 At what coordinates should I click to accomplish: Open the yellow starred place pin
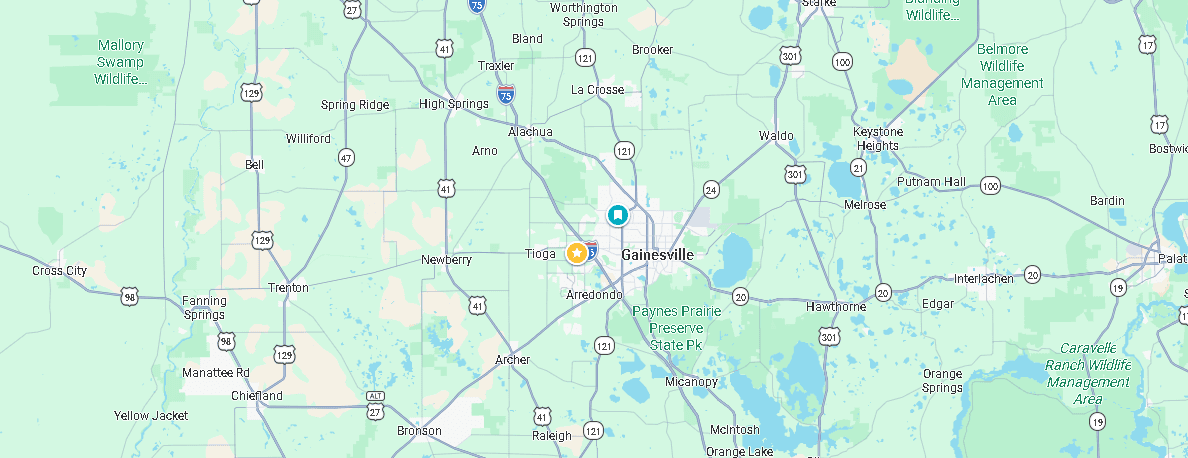[577, 253]
